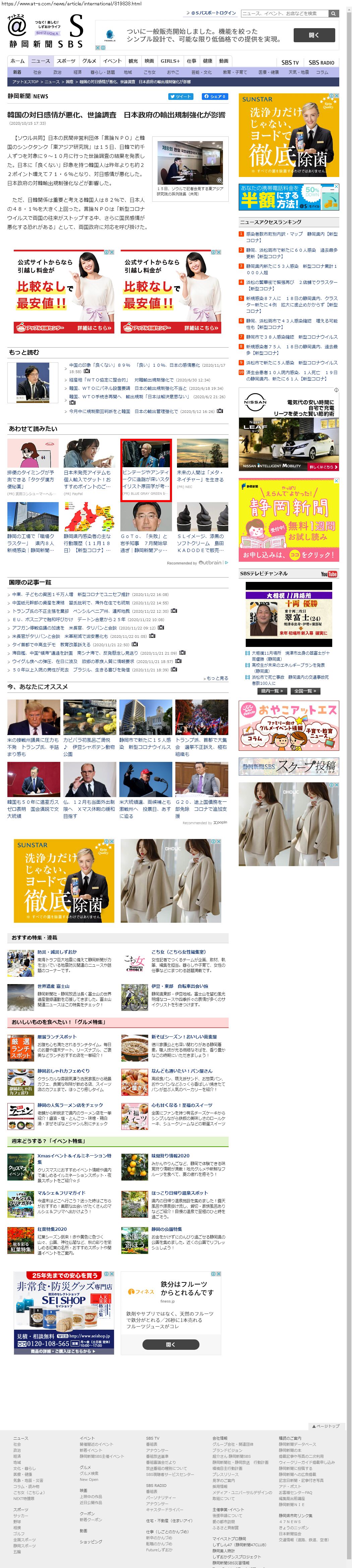Open the 政治 news sub-category

[x=57, y=72]
